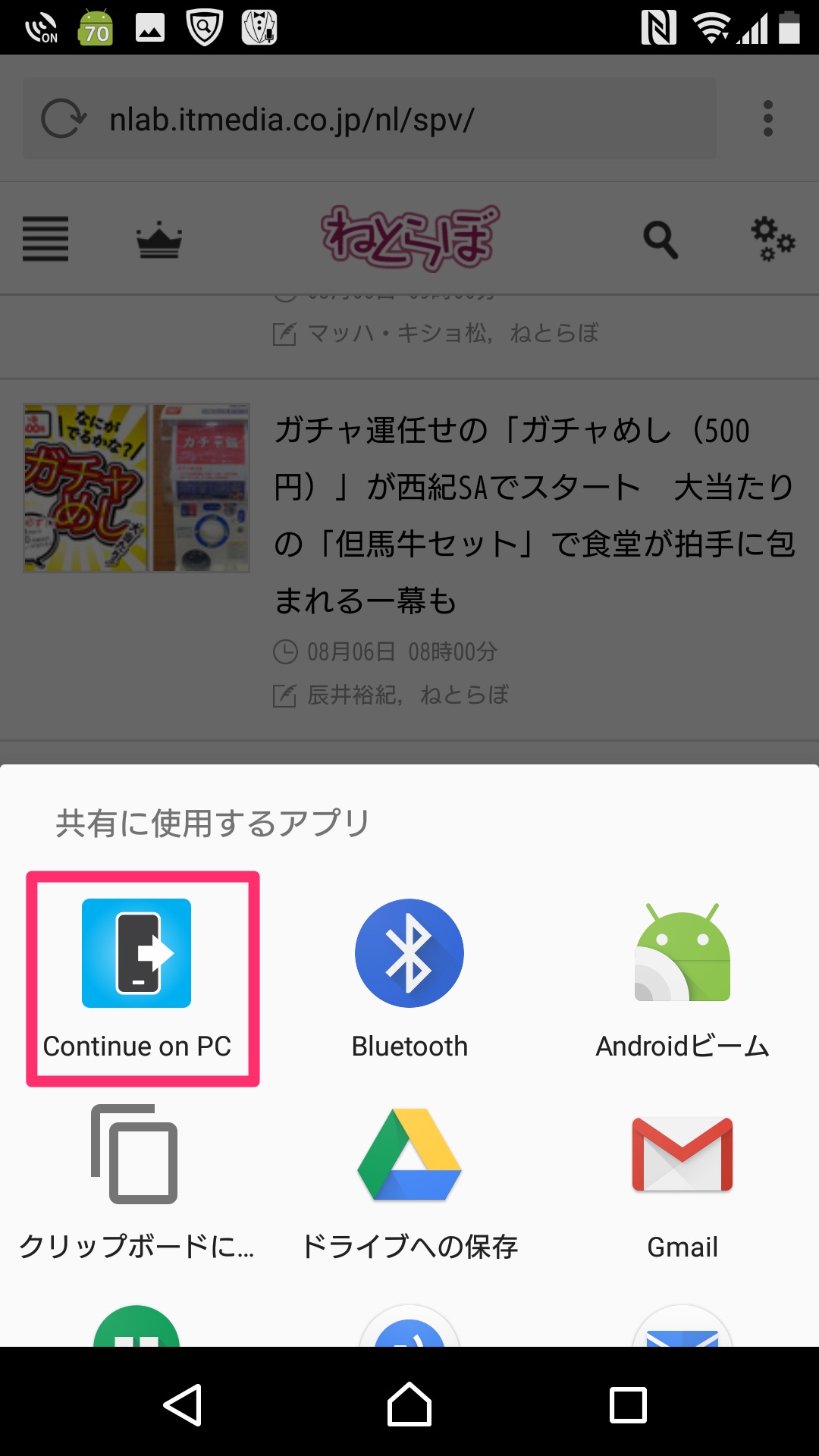
Task: Go back with the navigation bar
Action: [x=183, y=1404]
